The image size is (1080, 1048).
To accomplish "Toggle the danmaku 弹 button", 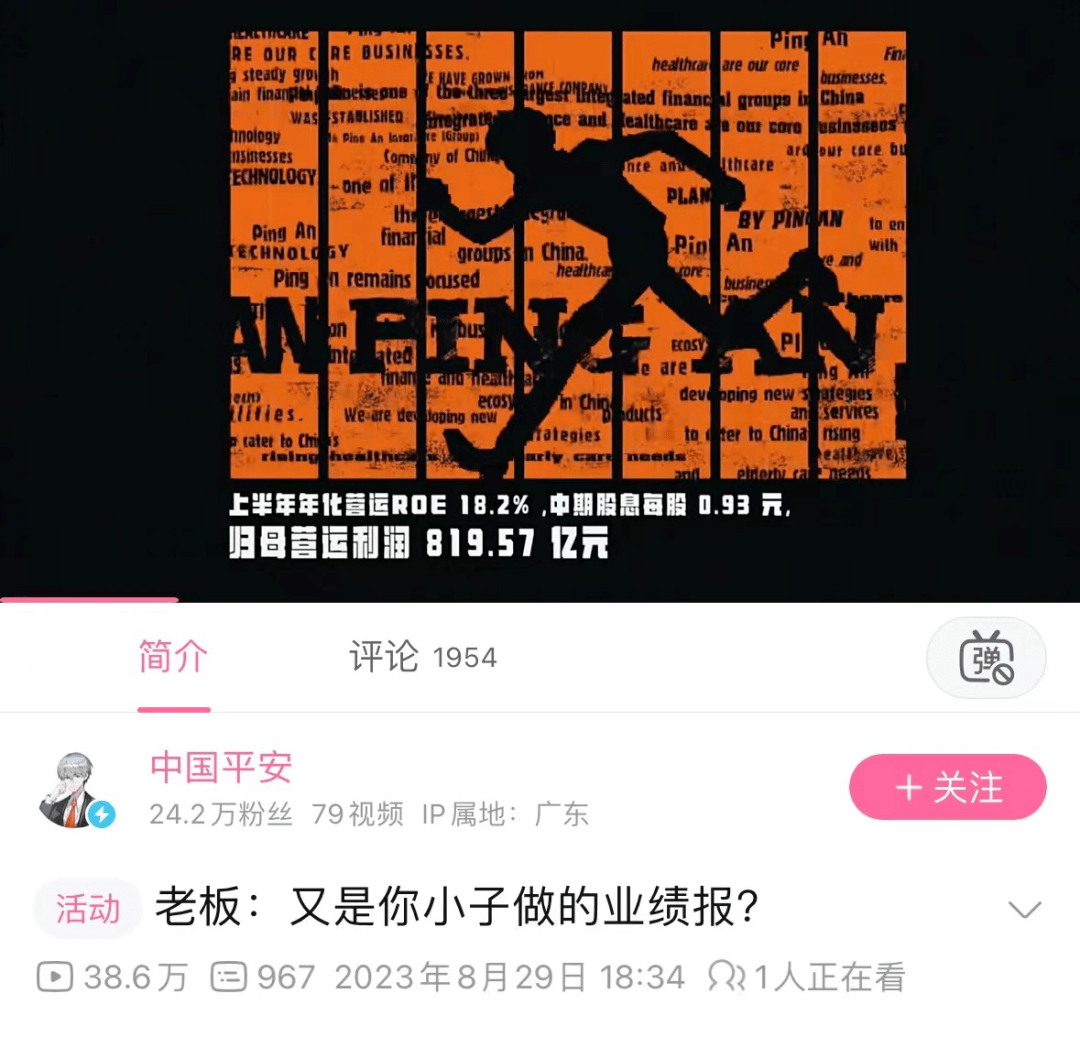I will (986, 659).
